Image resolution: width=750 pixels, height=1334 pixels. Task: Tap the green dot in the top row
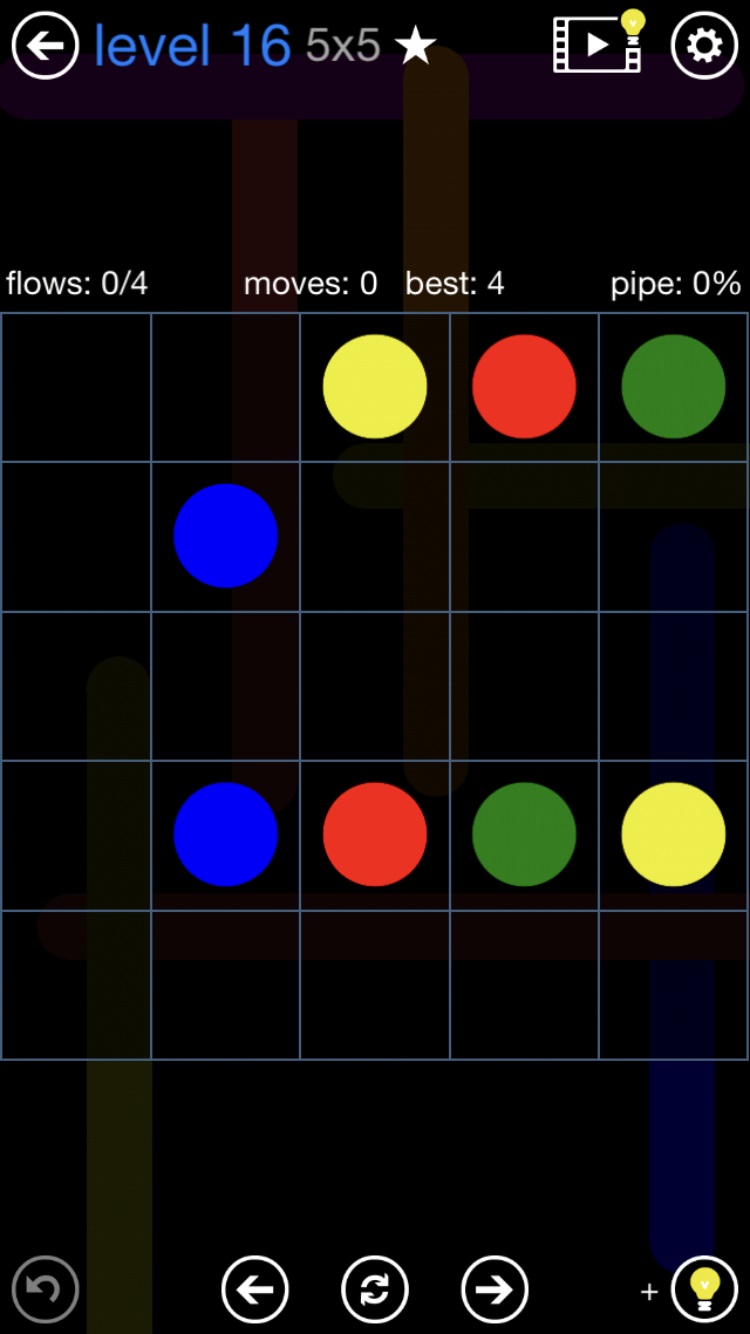673,387
